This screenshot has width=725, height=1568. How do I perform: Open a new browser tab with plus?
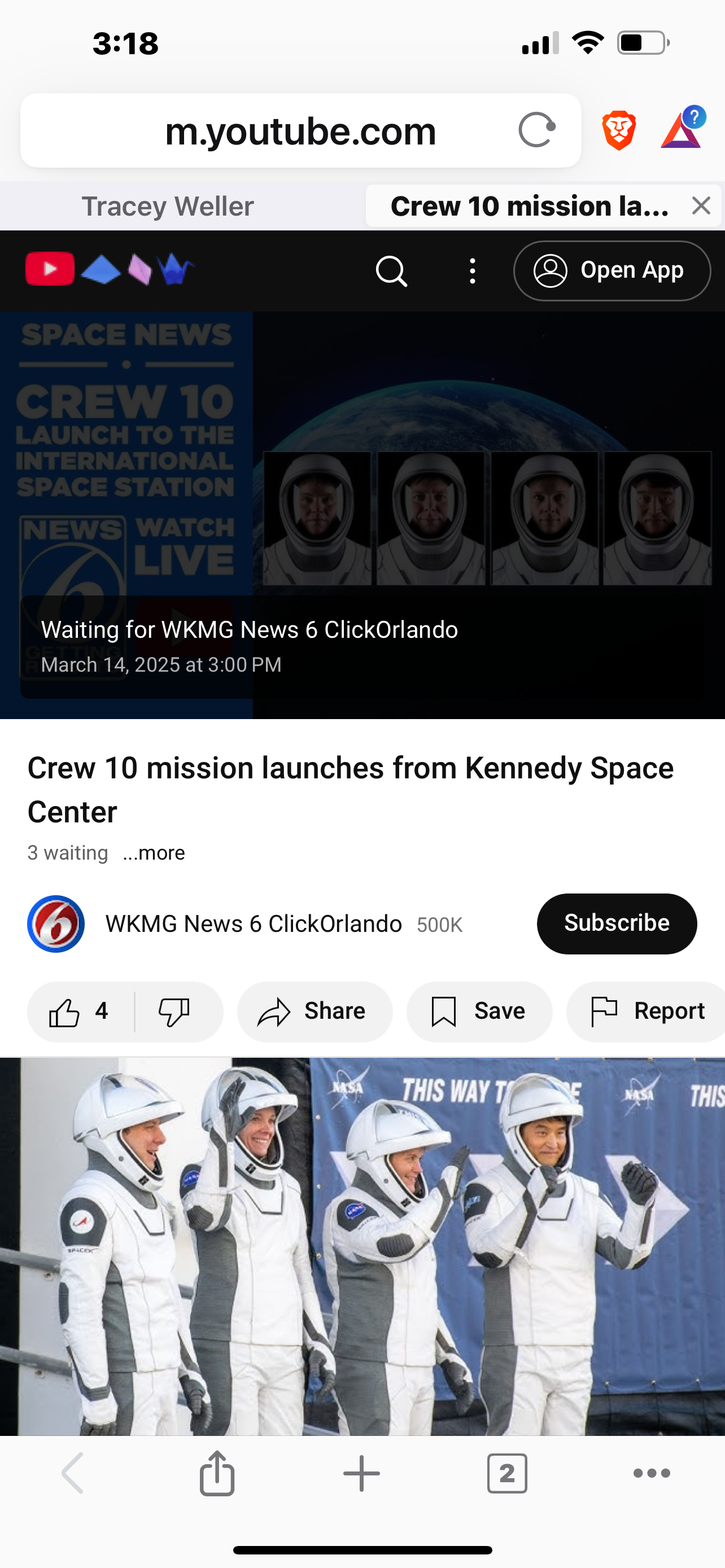pos(361,1474)
